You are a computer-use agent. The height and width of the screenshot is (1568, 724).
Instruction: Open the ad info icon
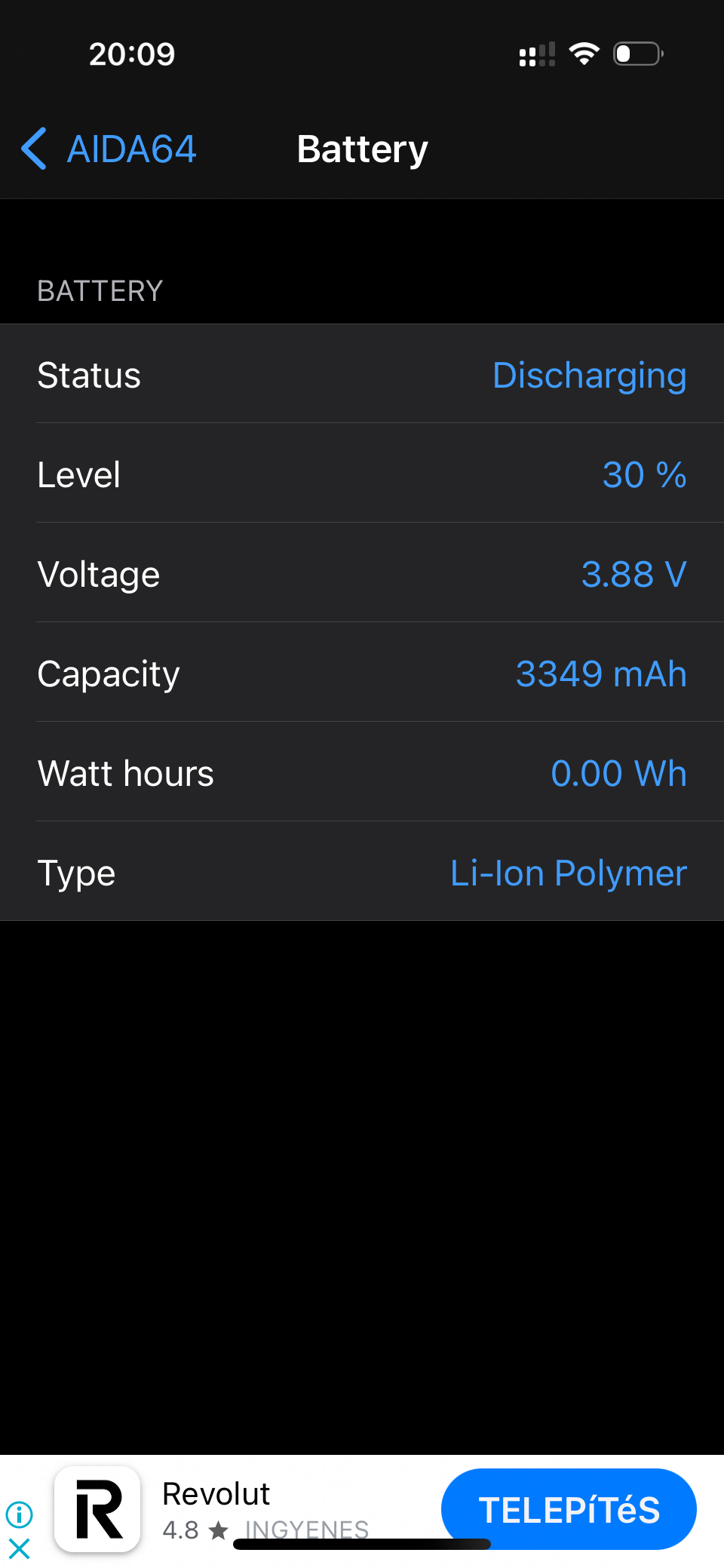click(x=19, y=1514)
